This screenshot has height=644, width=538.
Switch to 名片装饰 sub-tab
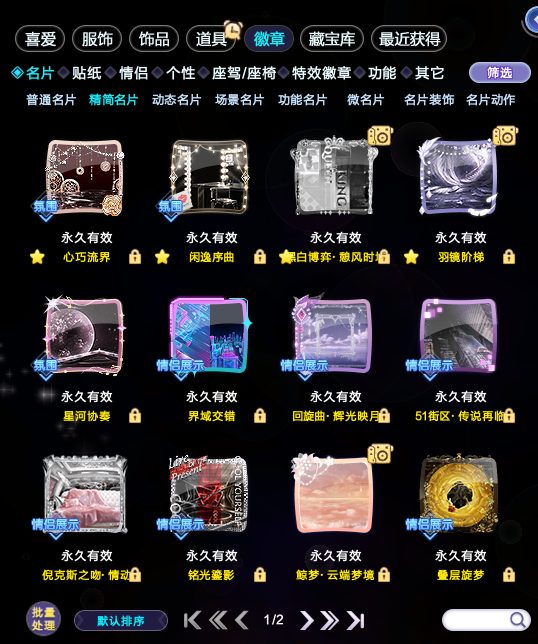429,100
